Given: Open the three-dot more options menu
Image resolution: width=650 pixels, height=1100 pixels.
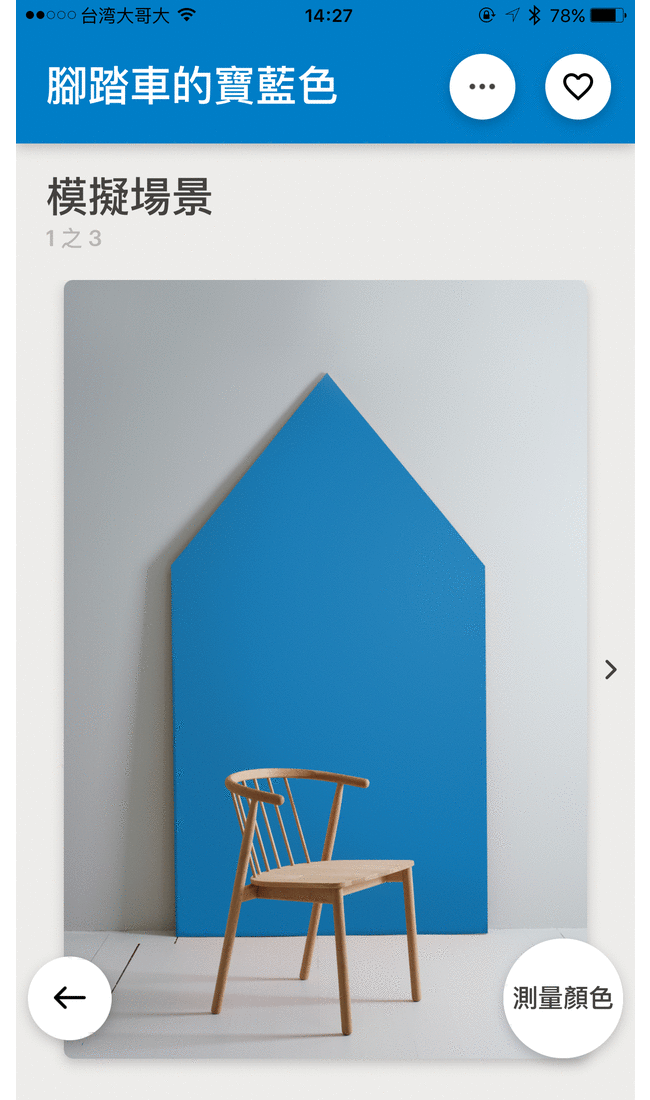Looking at the screenshot, I should point(482,87).
